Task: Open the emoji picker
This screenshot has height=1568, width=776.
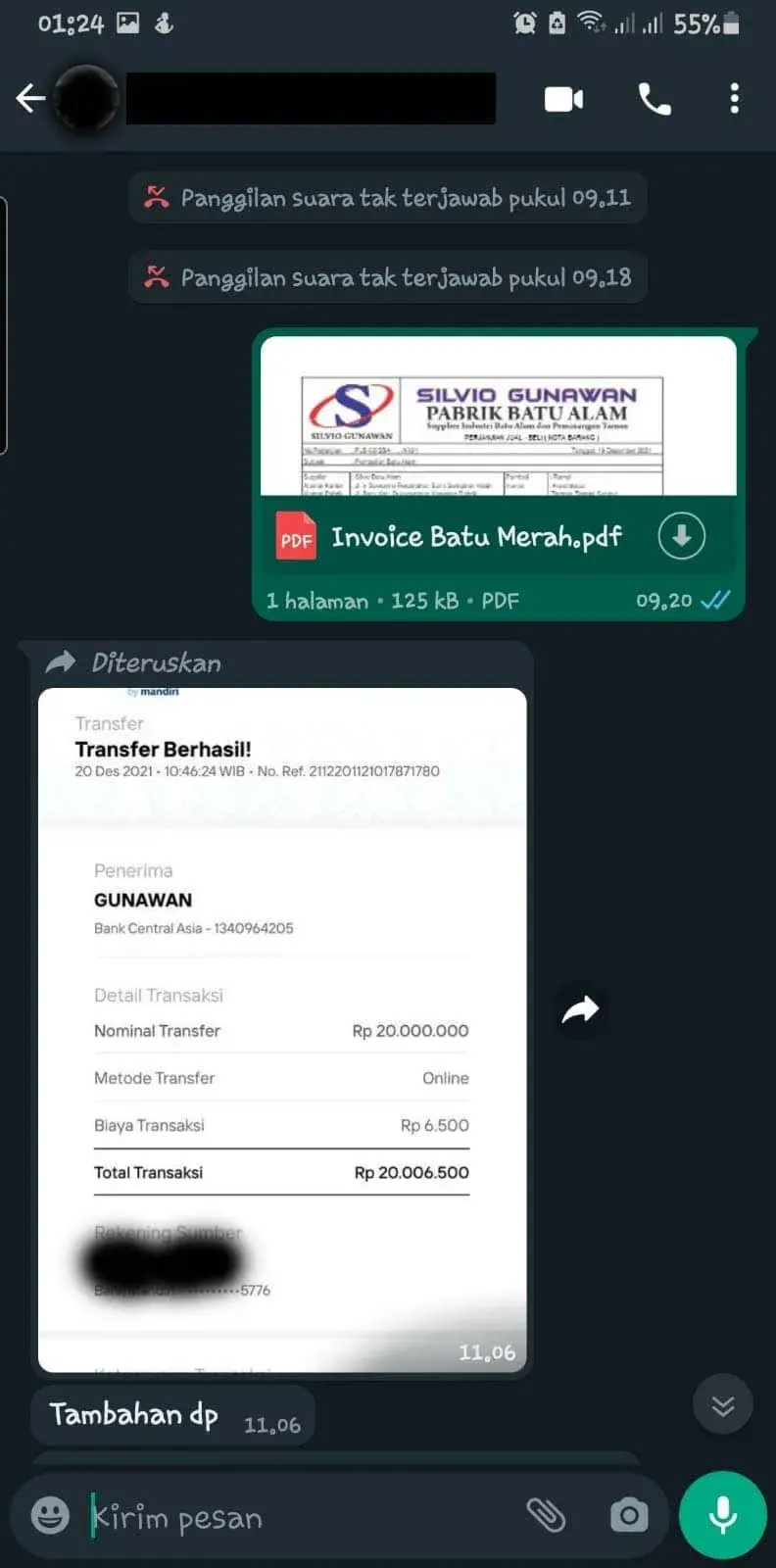Action: click(x=50, y=1515)
